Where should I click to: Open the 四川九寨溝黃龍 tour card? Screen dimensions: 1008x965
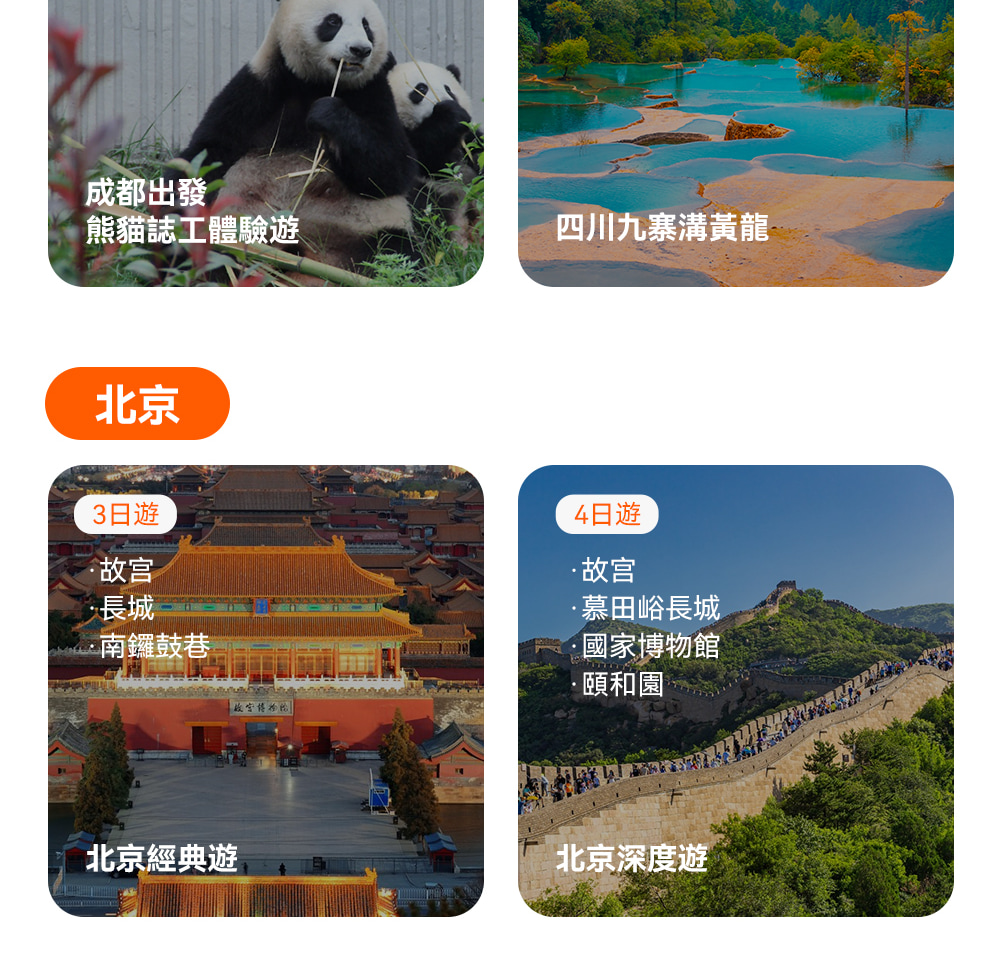735,143
